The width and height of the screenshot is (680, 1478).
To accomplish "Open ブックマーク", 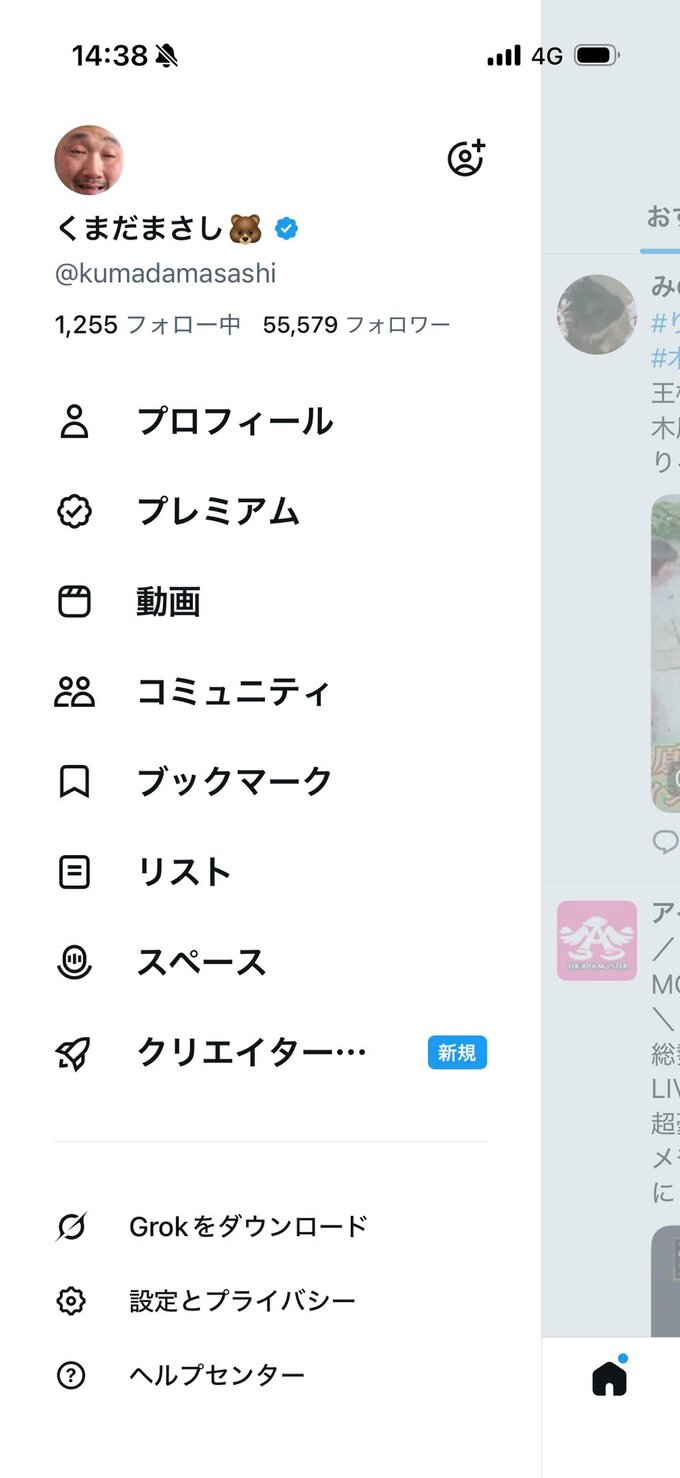I will (233, 782).
